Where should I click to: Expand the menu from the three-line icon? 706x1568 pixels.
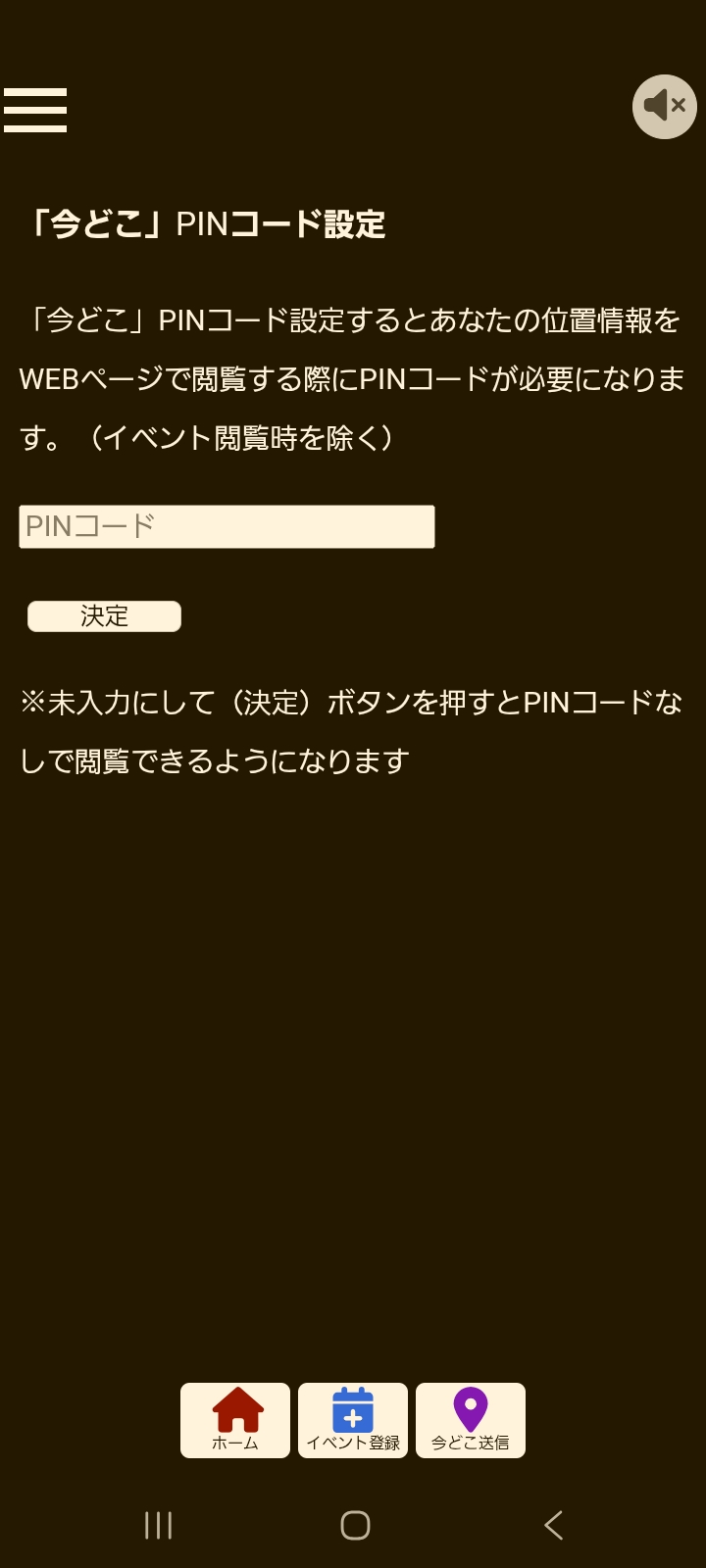pyautogui.click(x=35, y=110)
